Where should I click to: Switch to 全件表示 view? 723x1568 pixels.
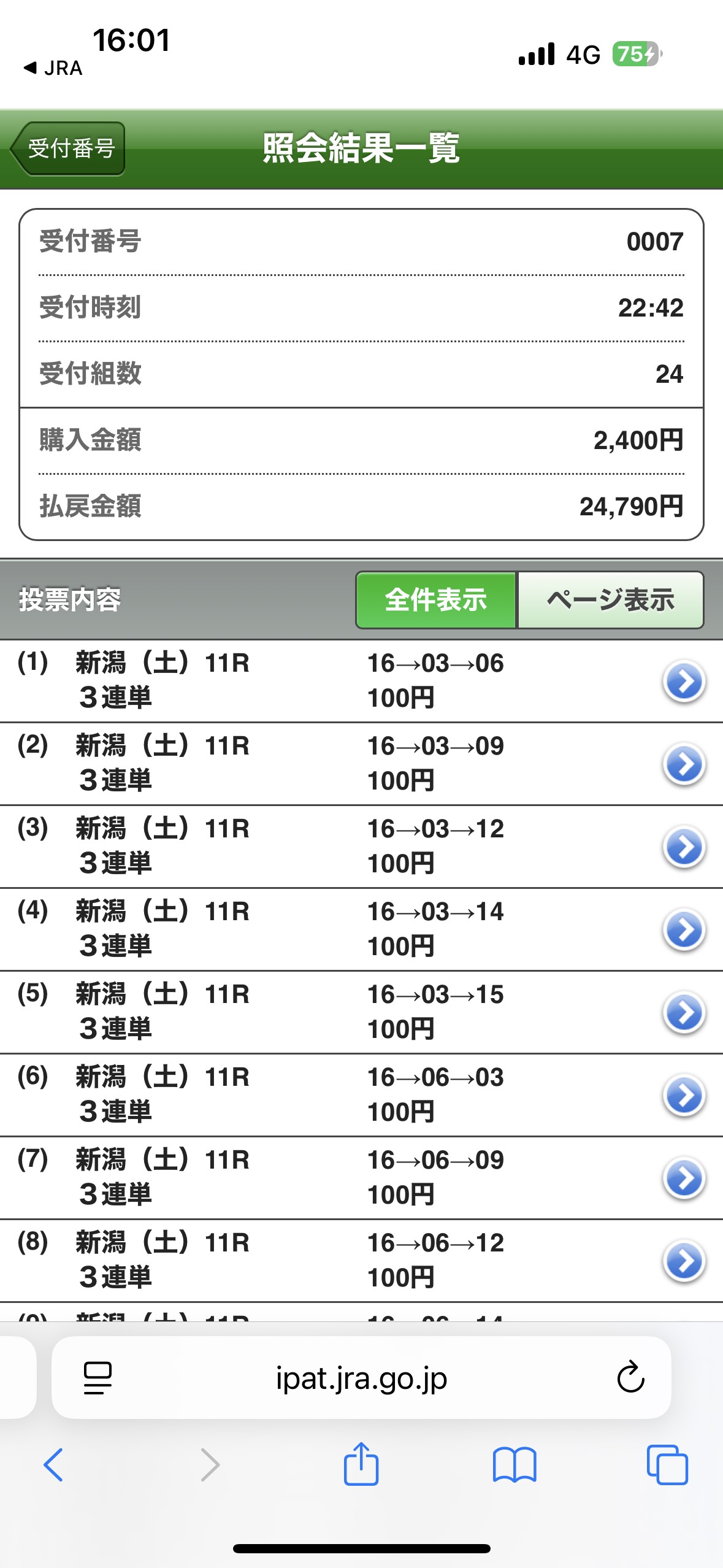[x=436, y=600]
